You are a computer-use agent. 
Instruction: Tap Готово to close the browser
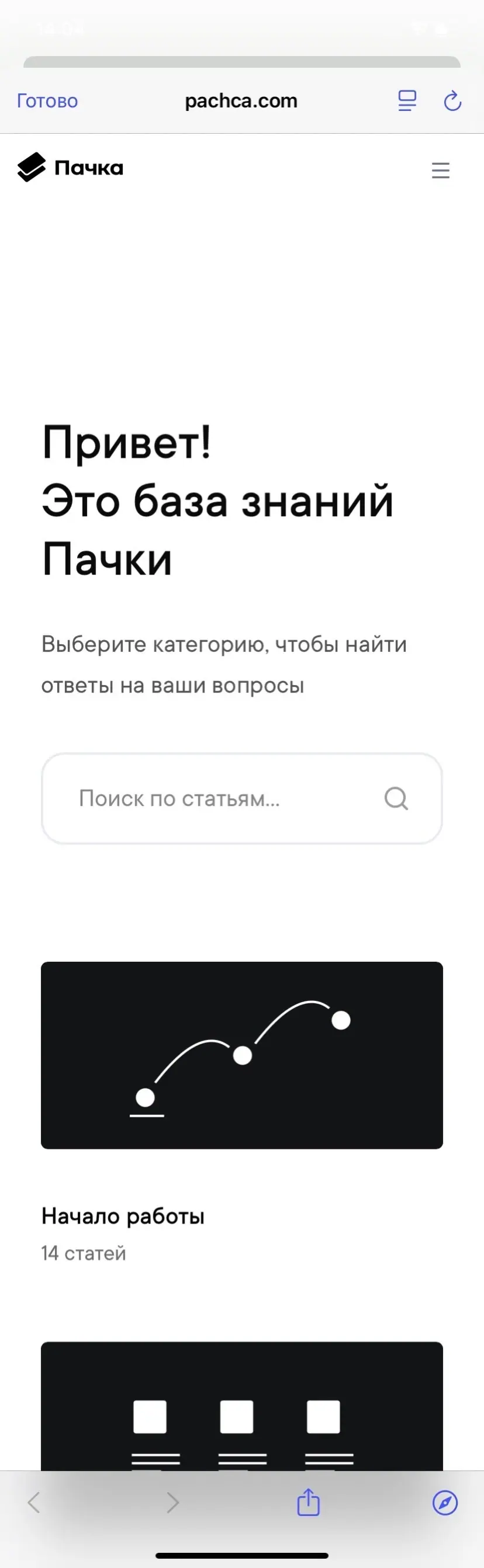pyautogui.click(x=47, y=100)
